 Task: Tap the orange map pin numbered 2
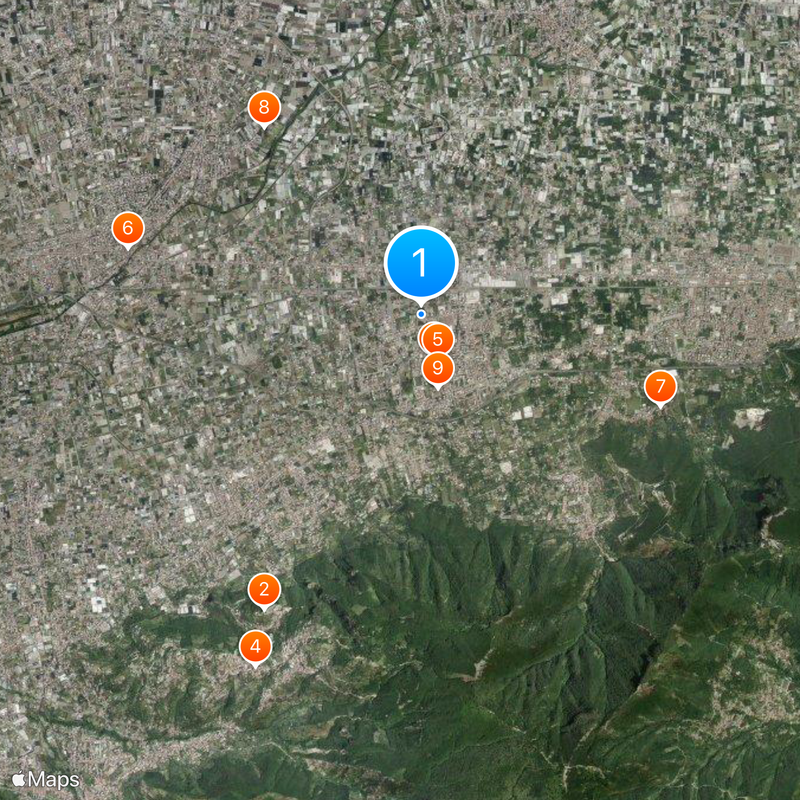pos(264,589)
